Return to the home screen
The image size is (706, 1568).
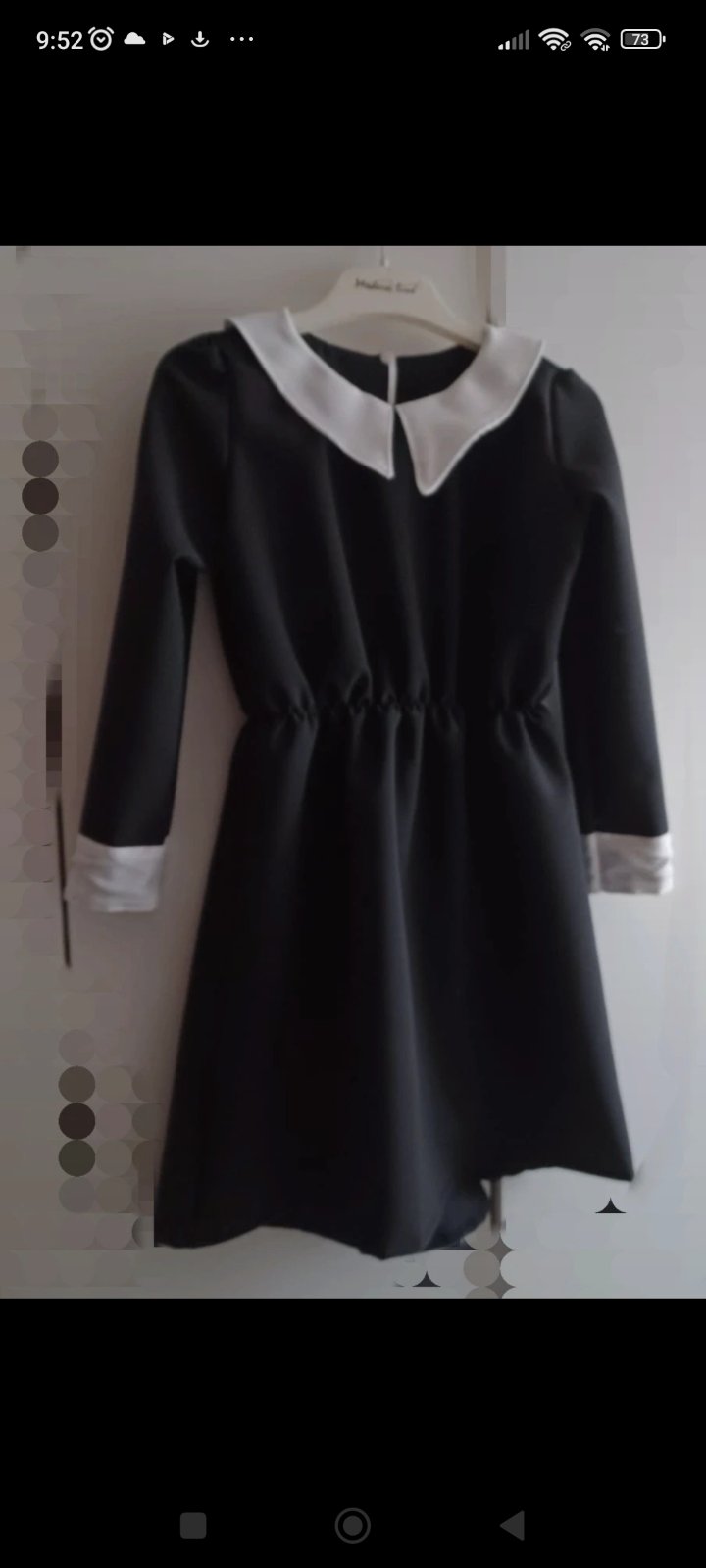coord(353,1525)
